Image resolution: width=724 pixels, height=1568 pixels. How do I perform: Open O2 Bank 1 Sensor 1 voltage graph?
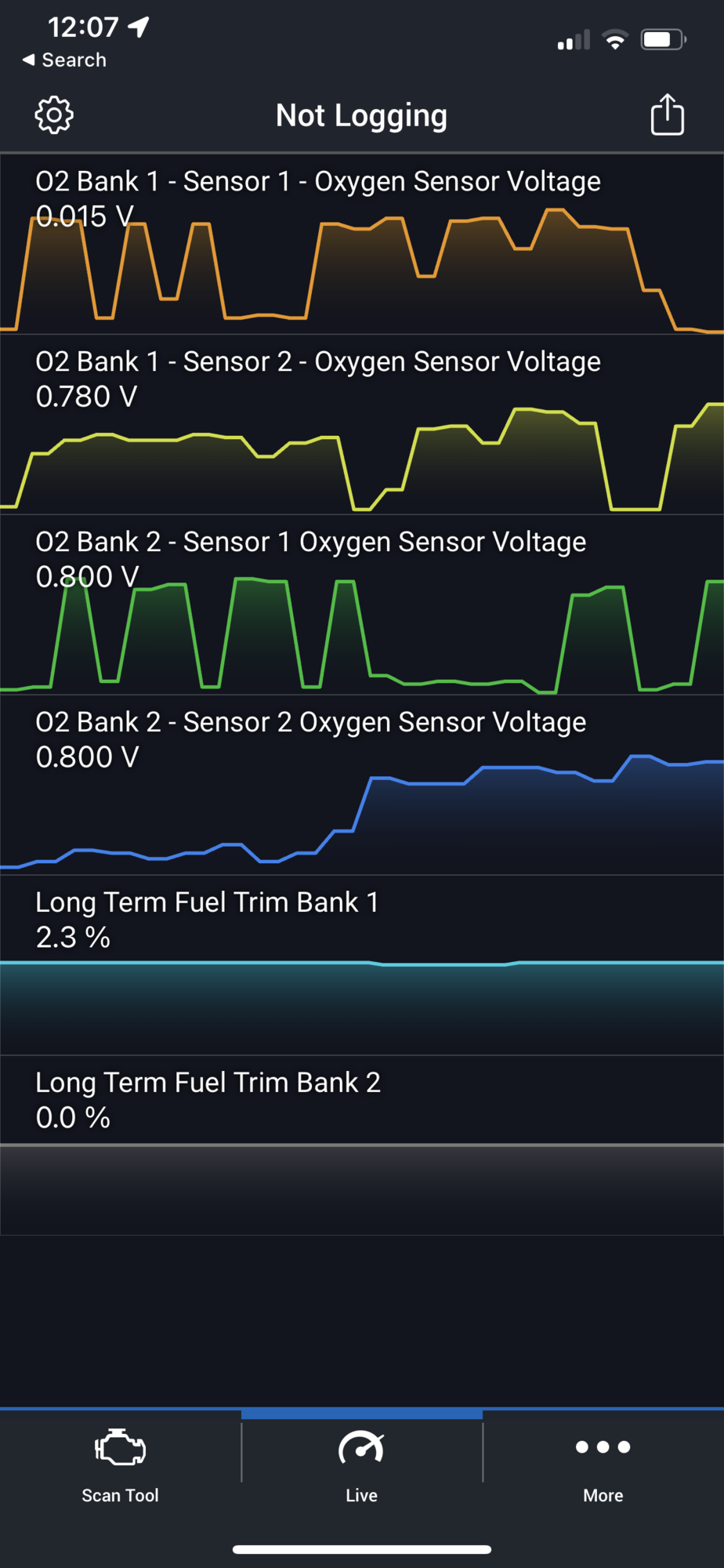click(362, 245)
